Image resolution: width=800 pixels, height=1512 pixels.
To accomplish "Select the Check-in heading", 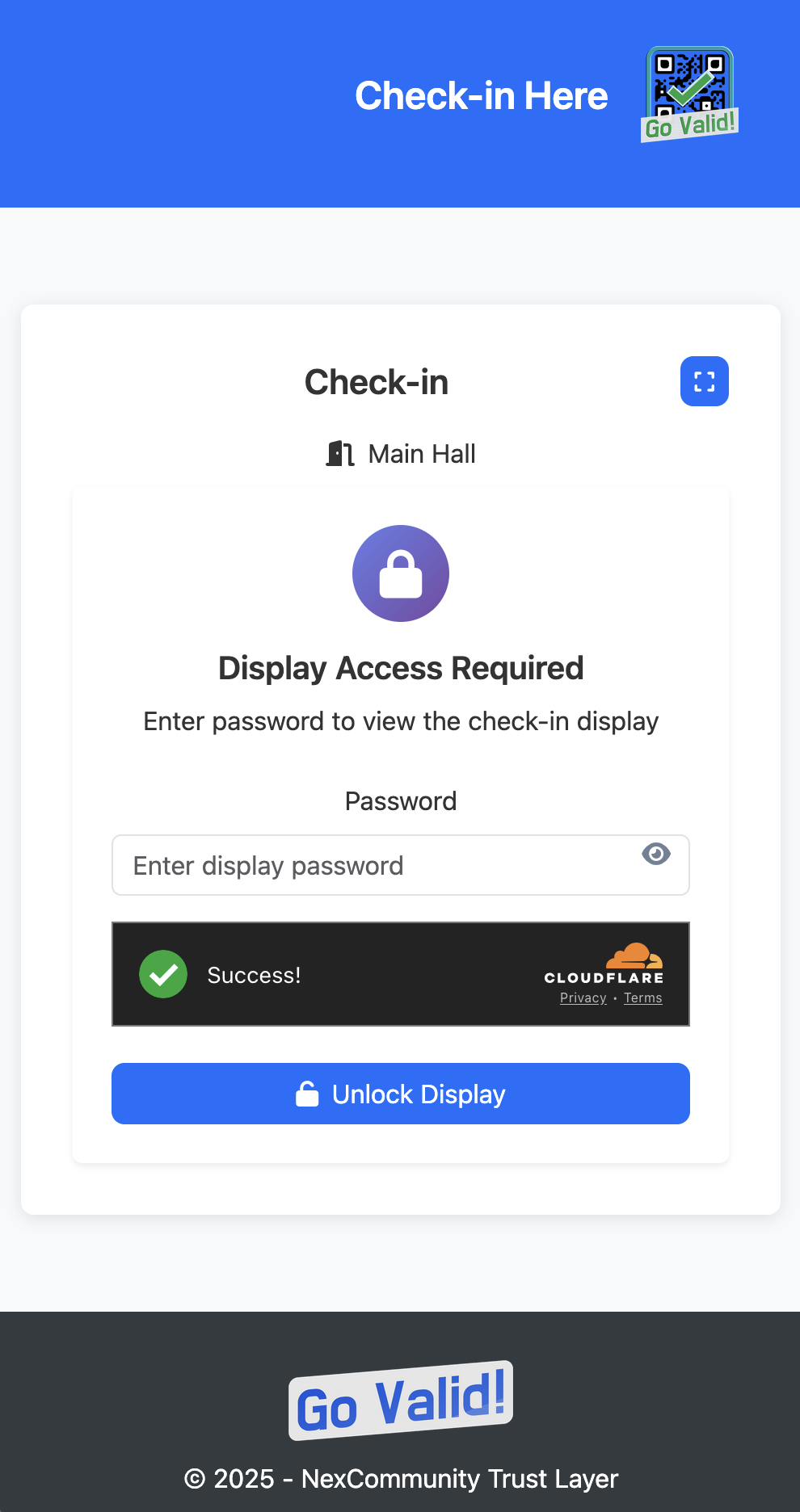I will click(x=377, y=382).
